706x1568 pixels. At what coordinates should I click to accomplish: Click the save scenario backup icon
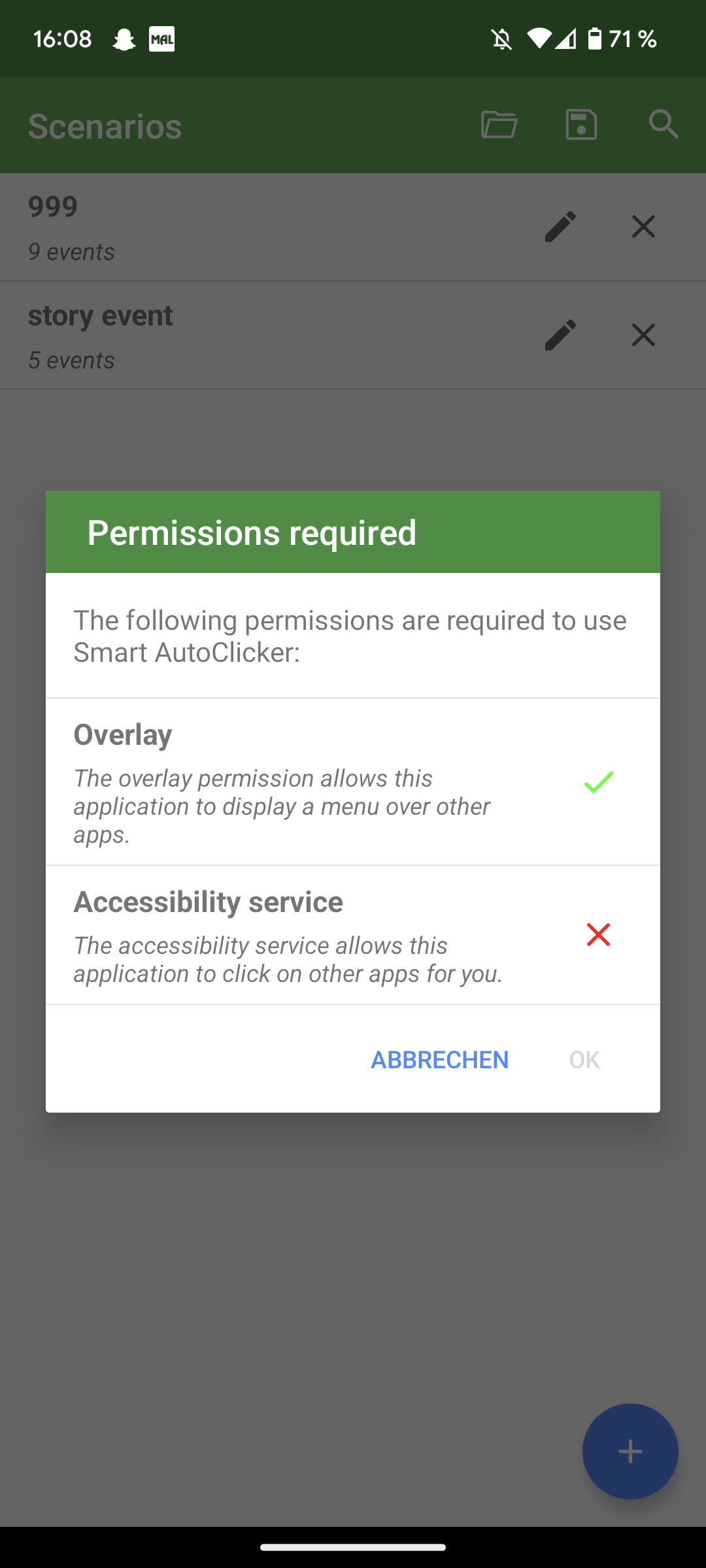581,125
